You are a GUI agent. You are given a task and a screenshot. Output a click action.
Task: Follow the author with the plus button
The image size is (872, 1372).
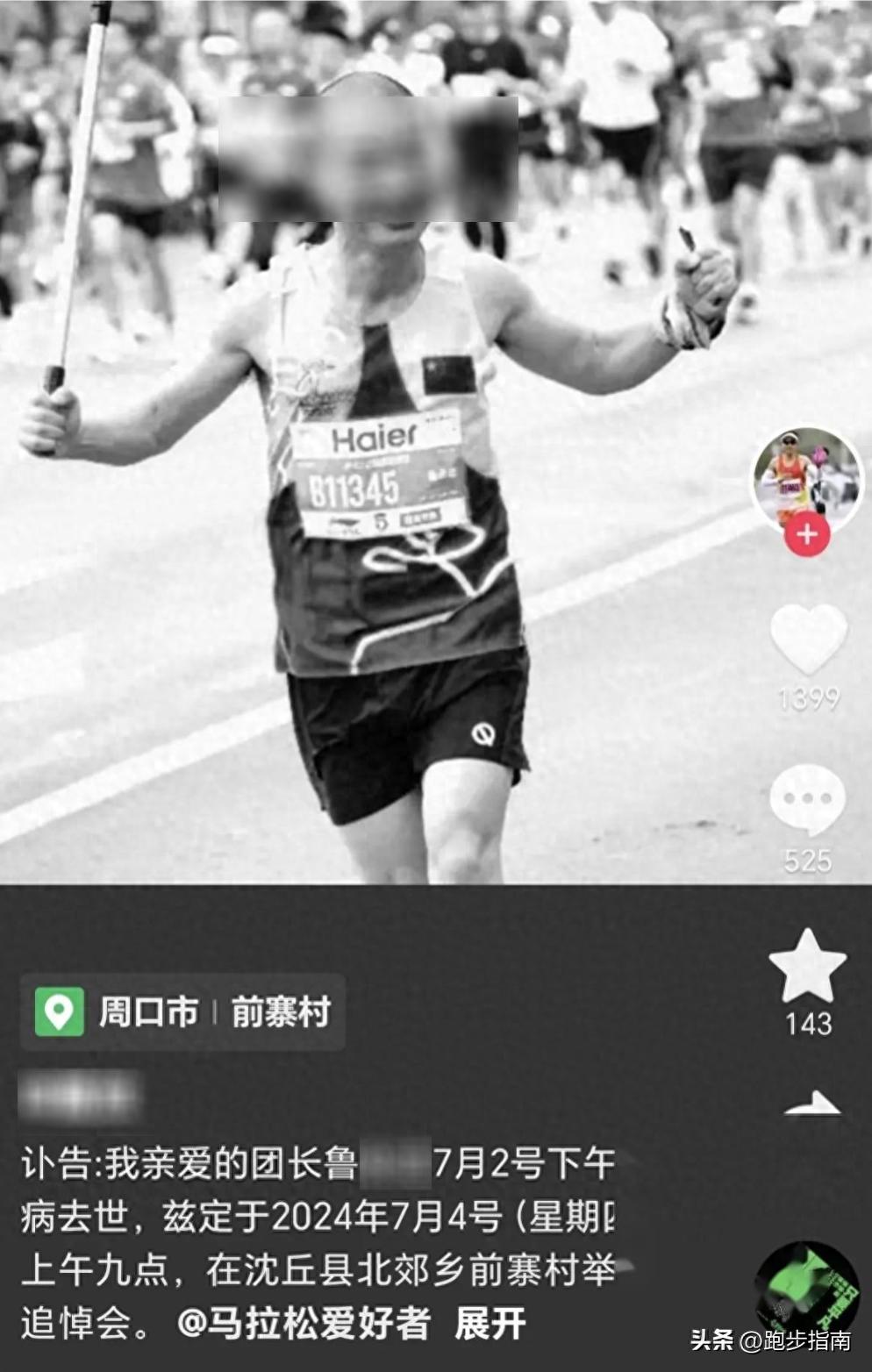click(807, 534)
